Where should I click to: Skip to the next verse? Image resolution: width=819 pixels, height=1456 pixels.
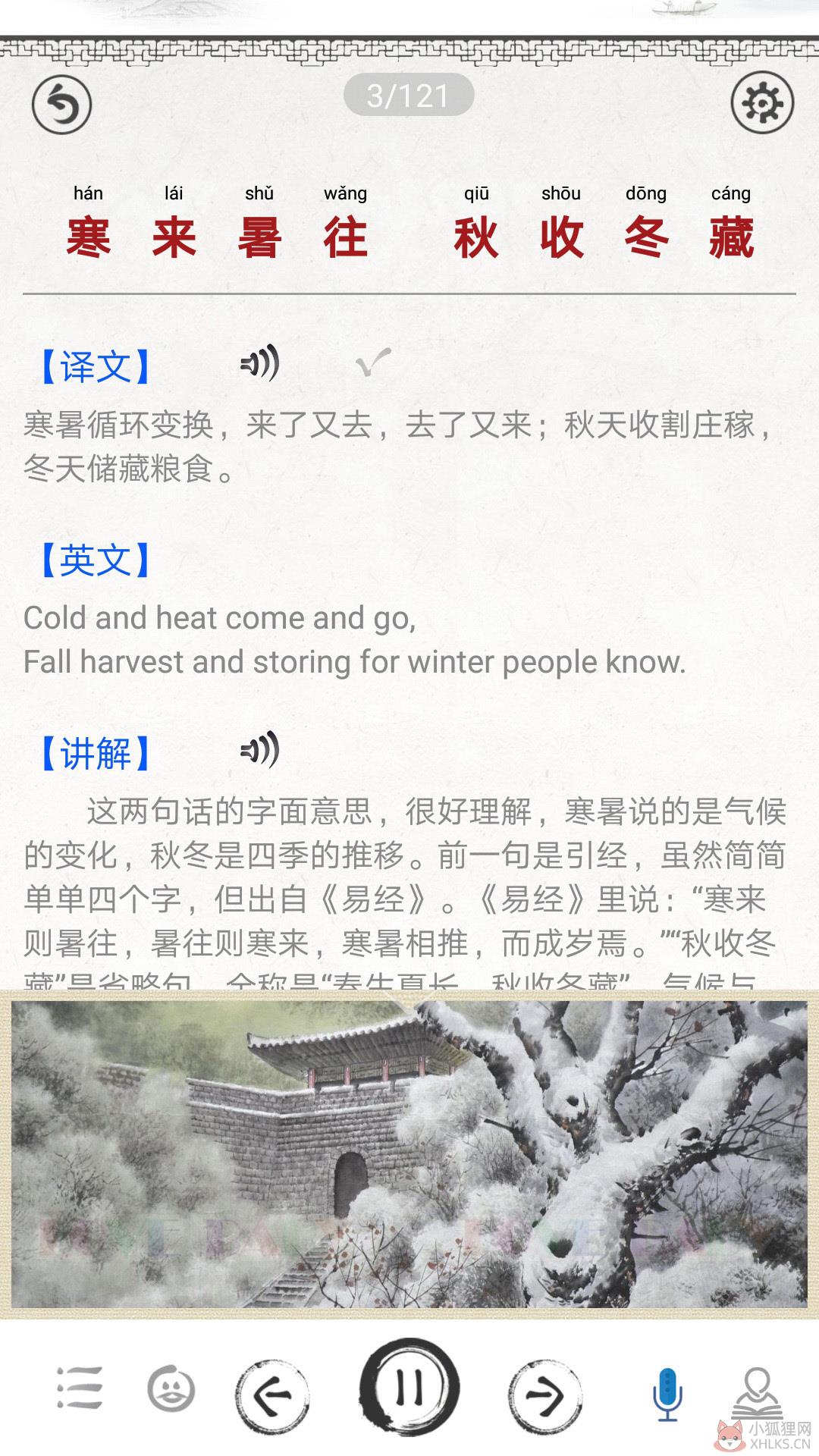(544, 1395)
